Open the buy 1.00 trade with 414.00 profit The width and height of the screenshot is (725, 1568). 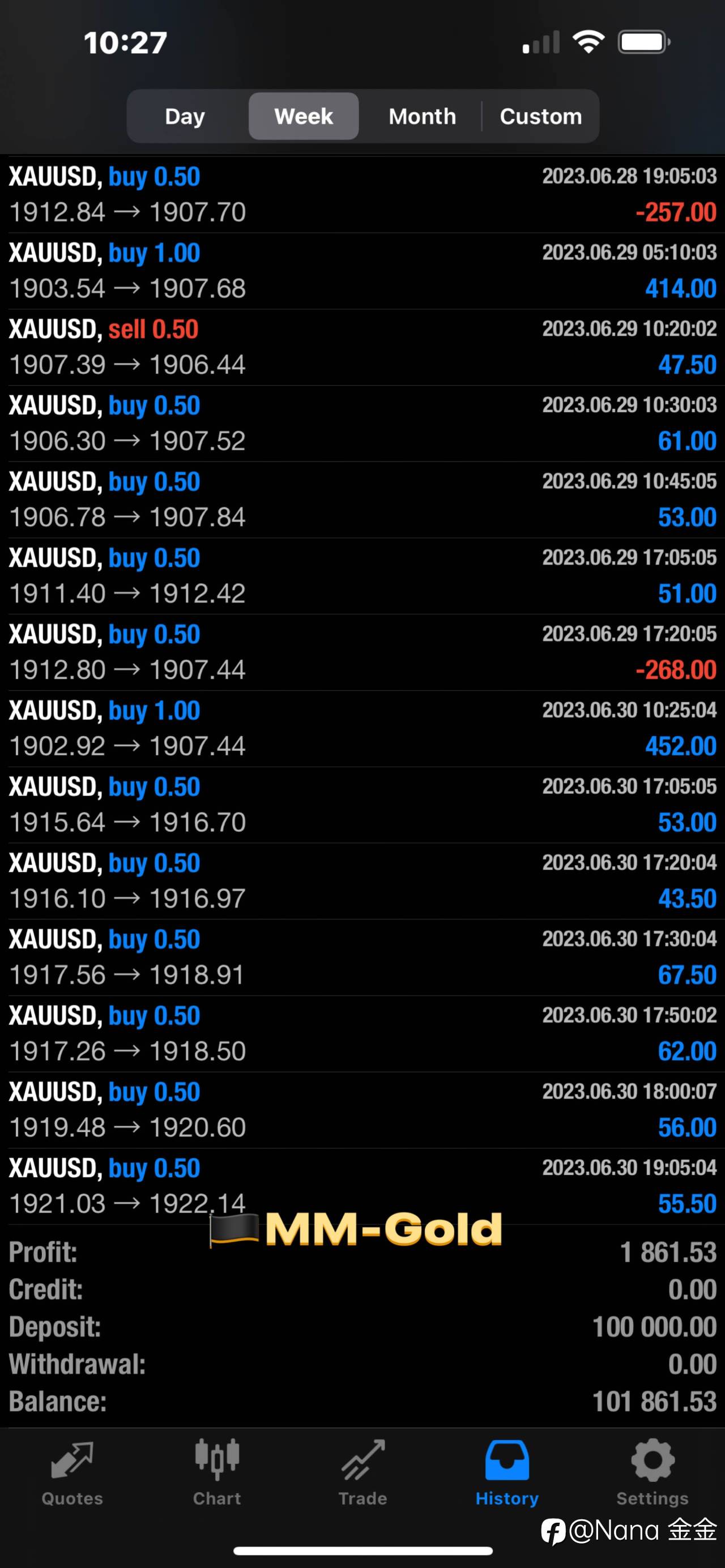click(x=362, y=271)
